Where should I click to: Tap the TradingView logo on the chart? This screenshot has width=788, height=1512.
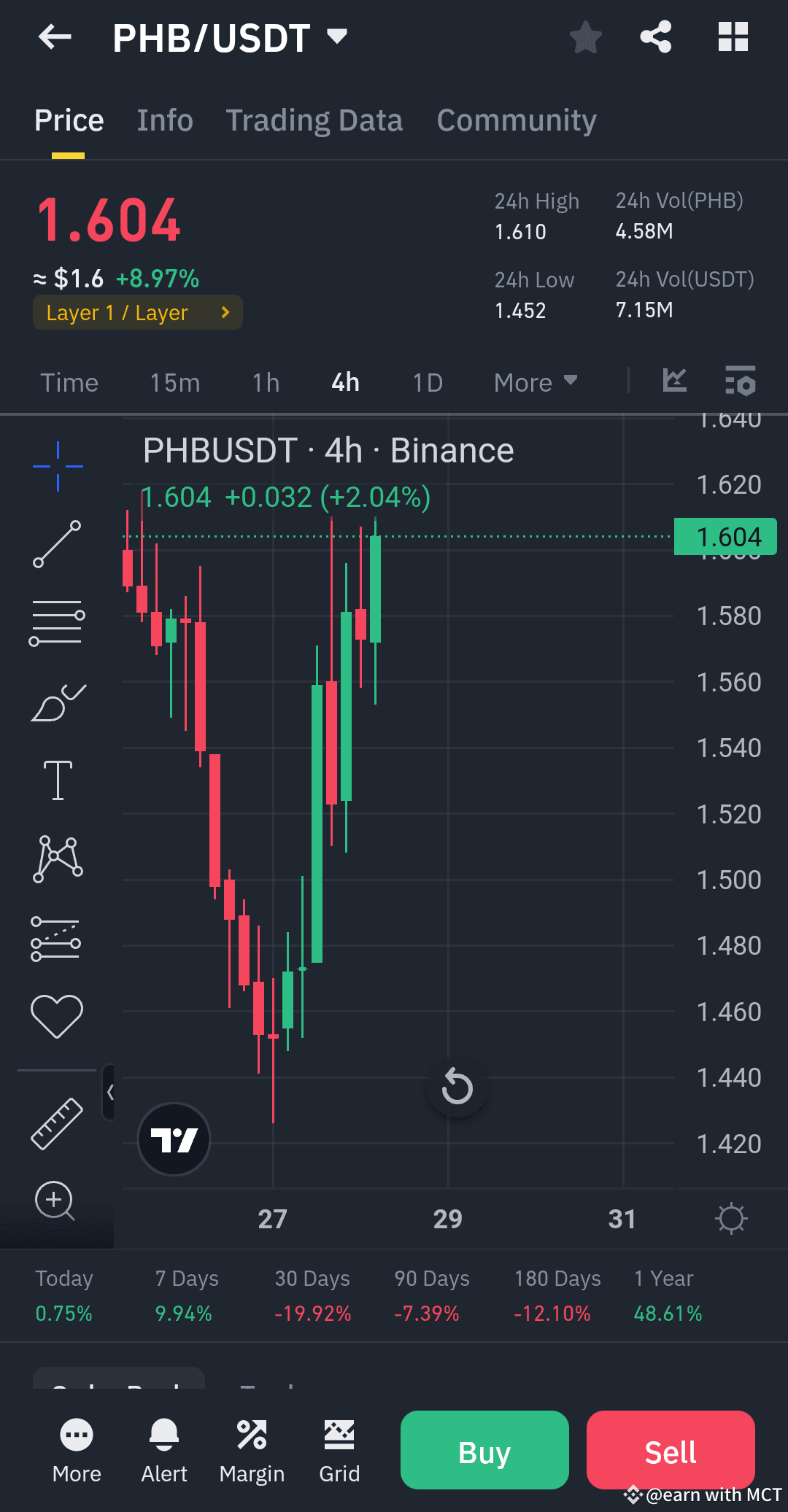click(173, 1139)
